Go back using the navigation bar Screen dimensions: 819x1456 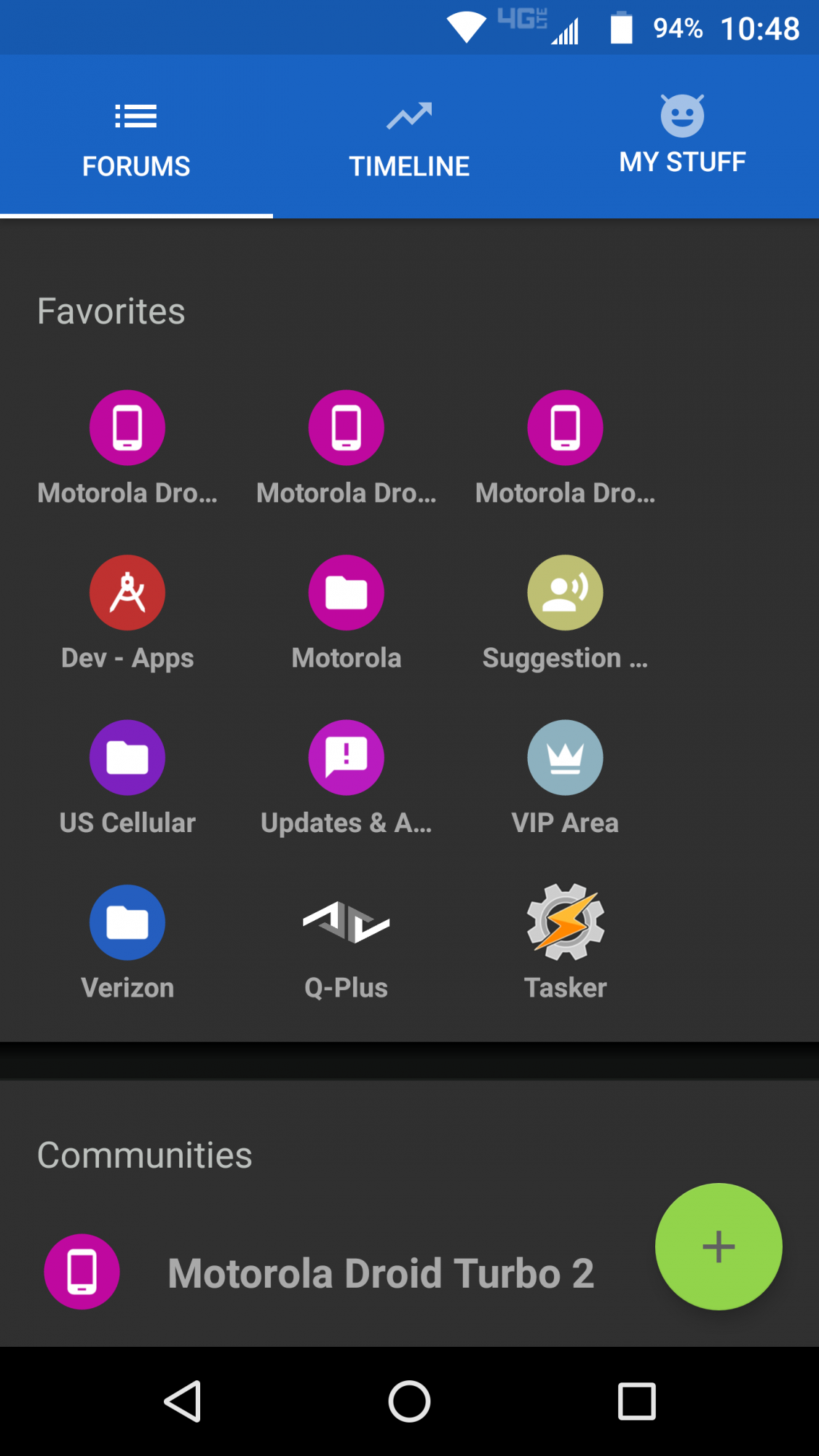[182, 1401]
